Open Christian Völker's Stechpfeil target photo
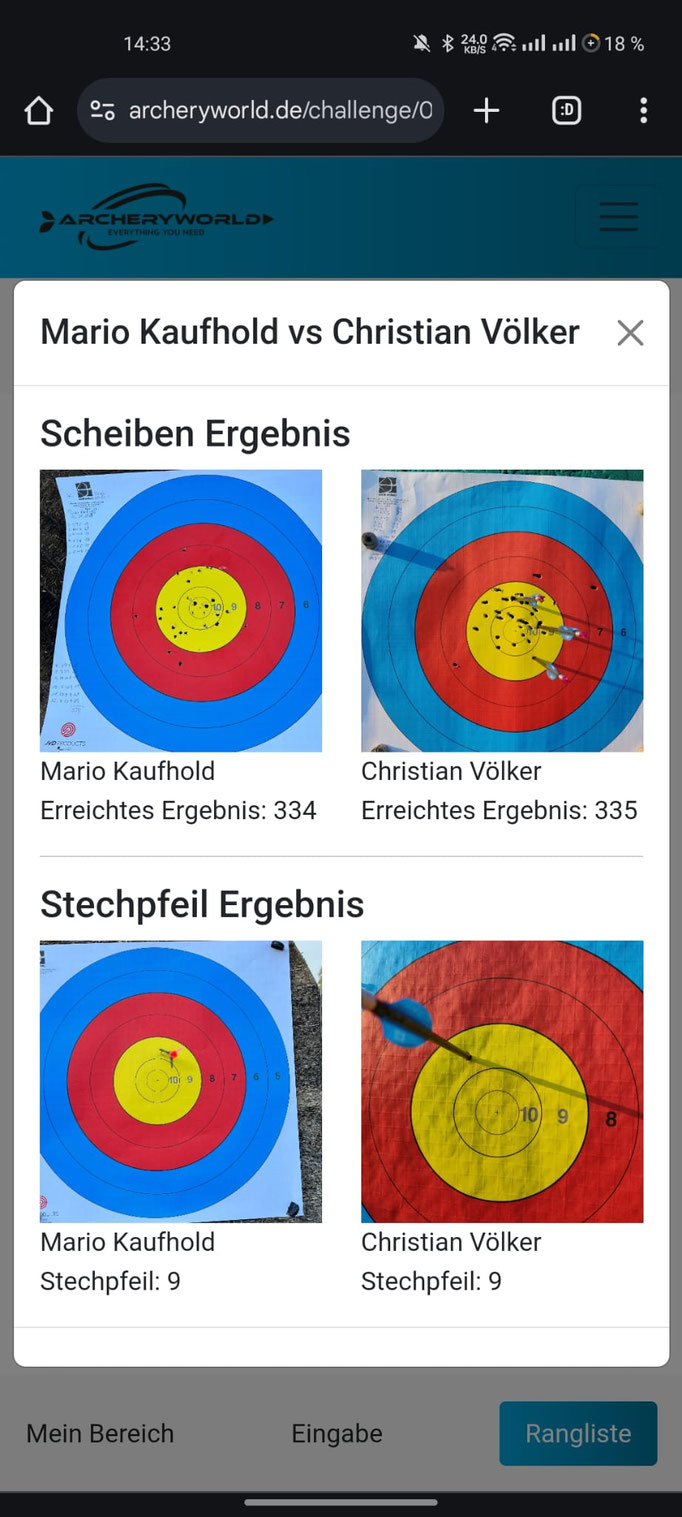The height and width of the screenshot is (1517, 682). (502, 1081)
